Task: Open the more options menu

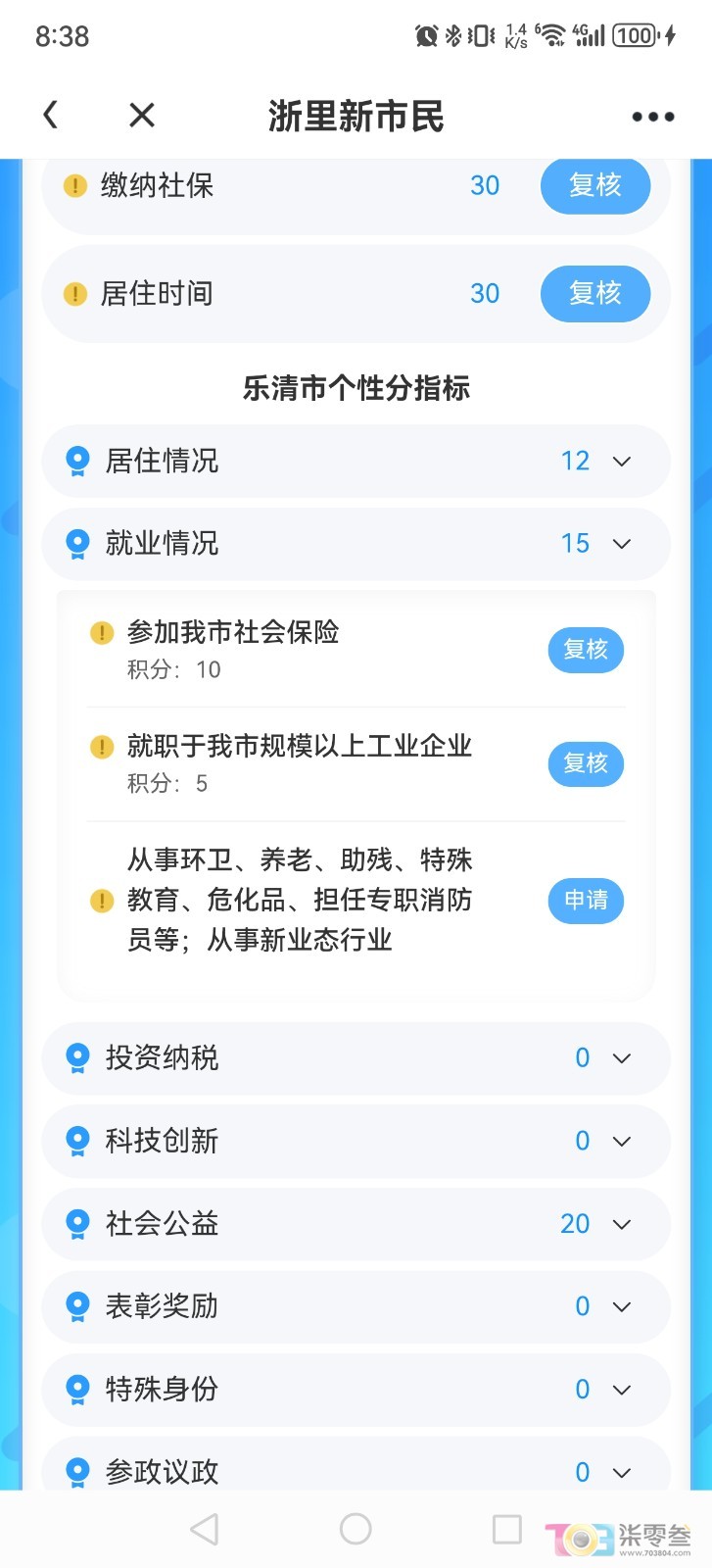Action: (652, 115)
